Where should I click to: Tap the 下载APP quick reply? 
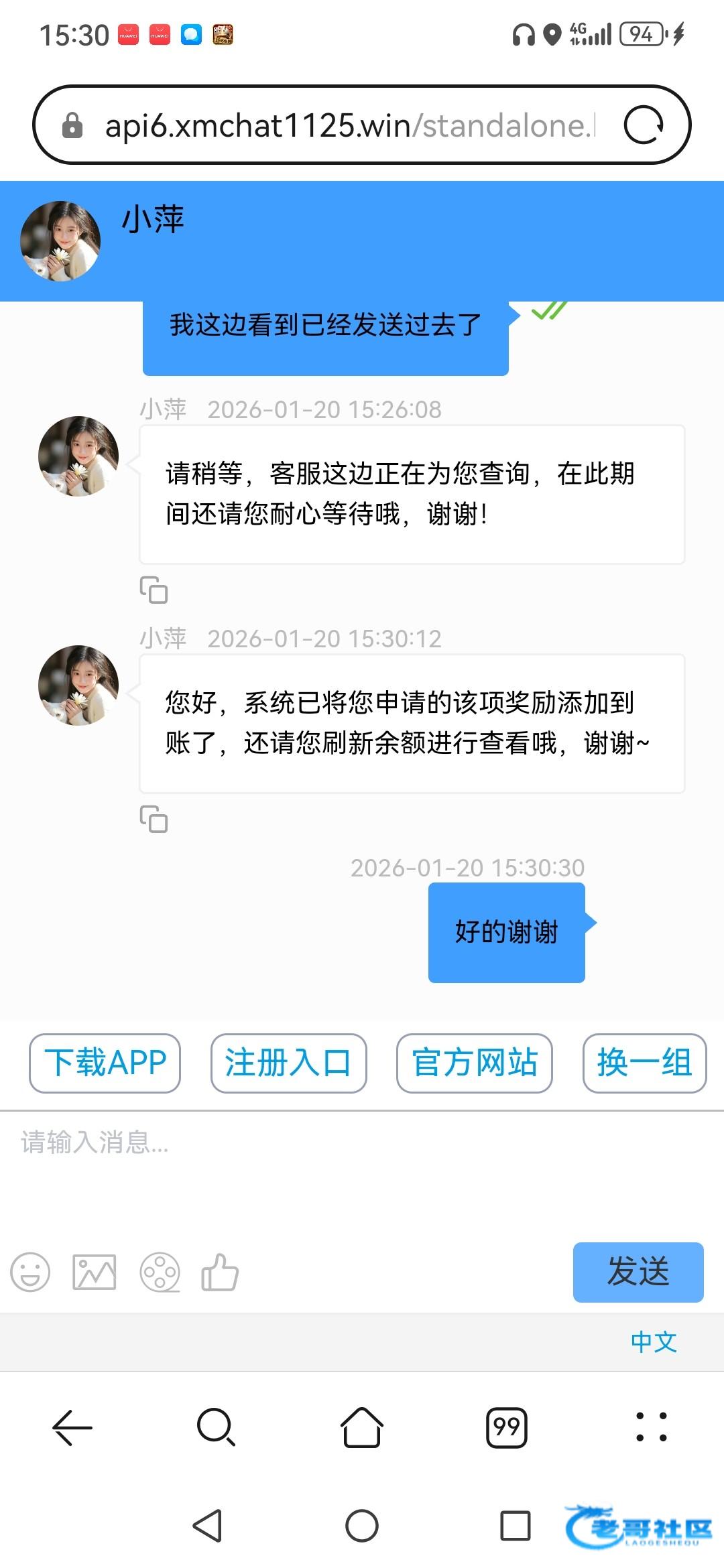pyautogui.click(x=105, y=1063)
